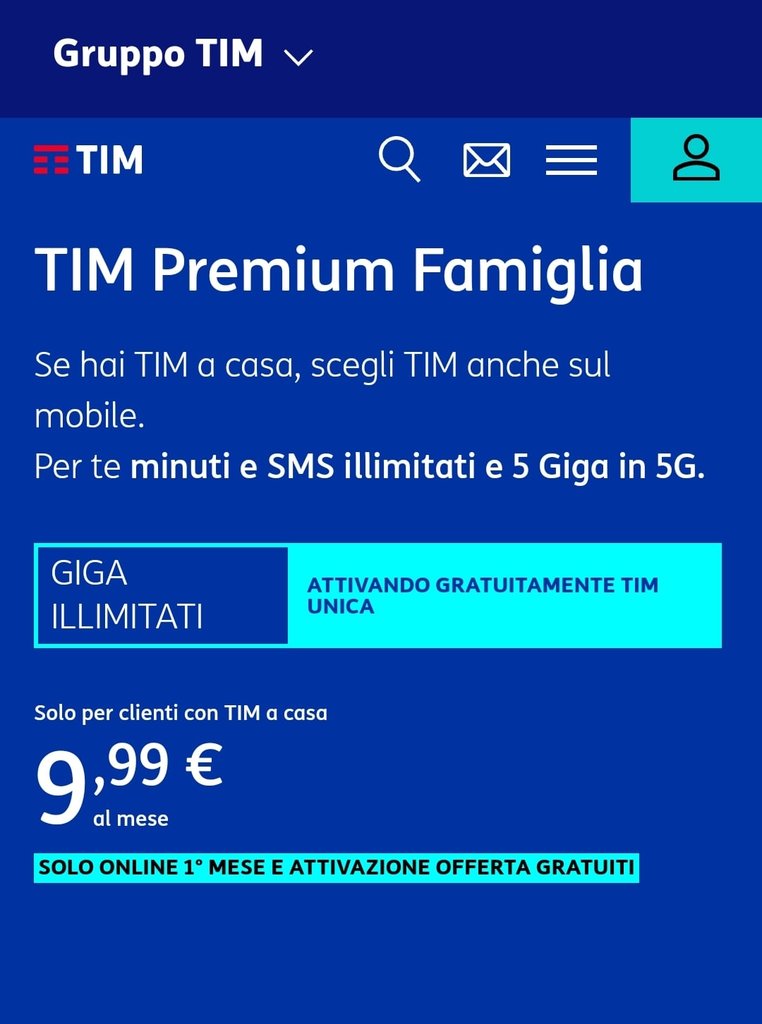Image resolution: width=762 pixels, height=1024 pixels.
Task: Tap the Giga Illimitati TIM Unica banner
Action: [378, 596]
